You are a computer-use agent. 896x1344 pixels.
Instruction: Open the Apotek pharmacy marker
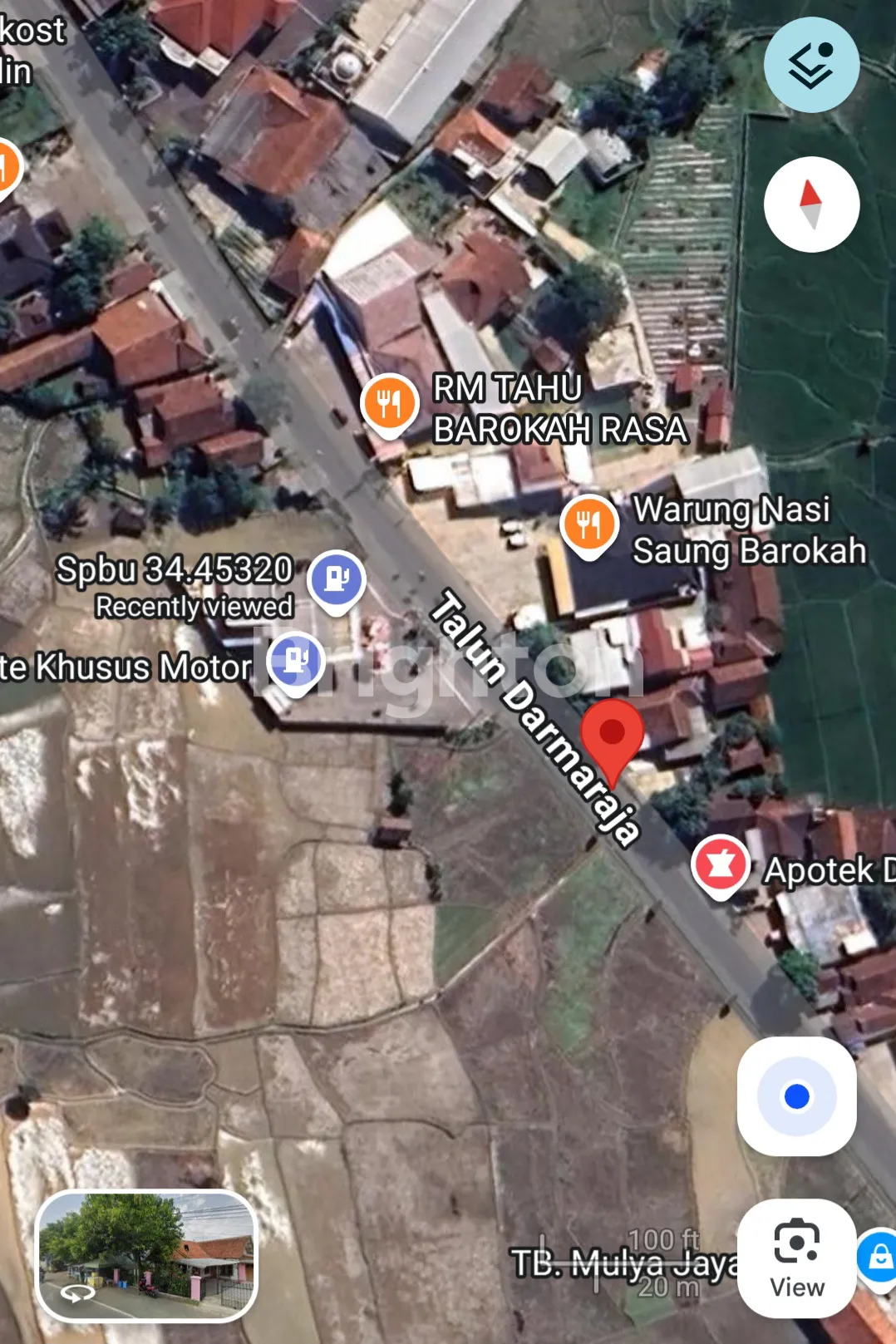720,865
